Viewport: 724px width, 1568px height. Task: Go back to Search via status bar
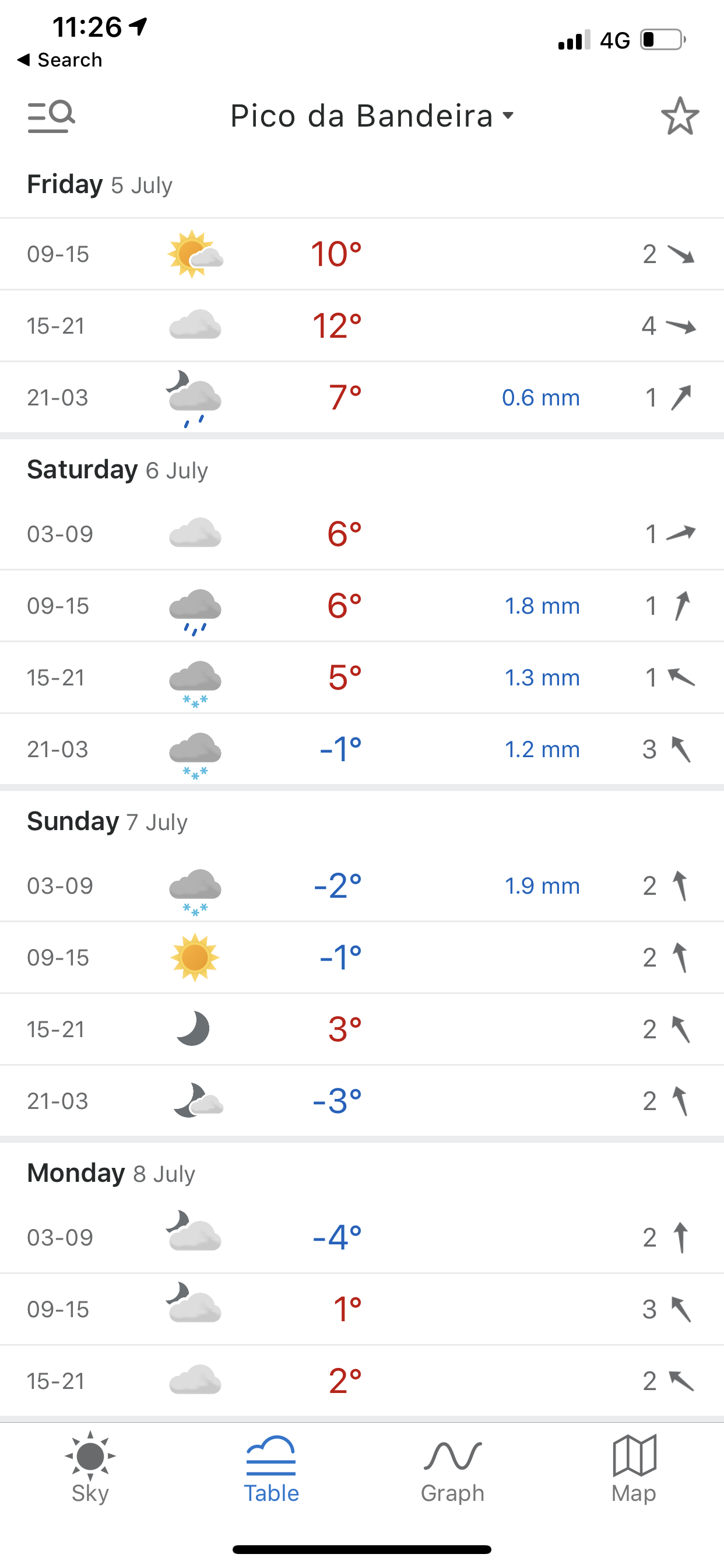coord(59,60)
